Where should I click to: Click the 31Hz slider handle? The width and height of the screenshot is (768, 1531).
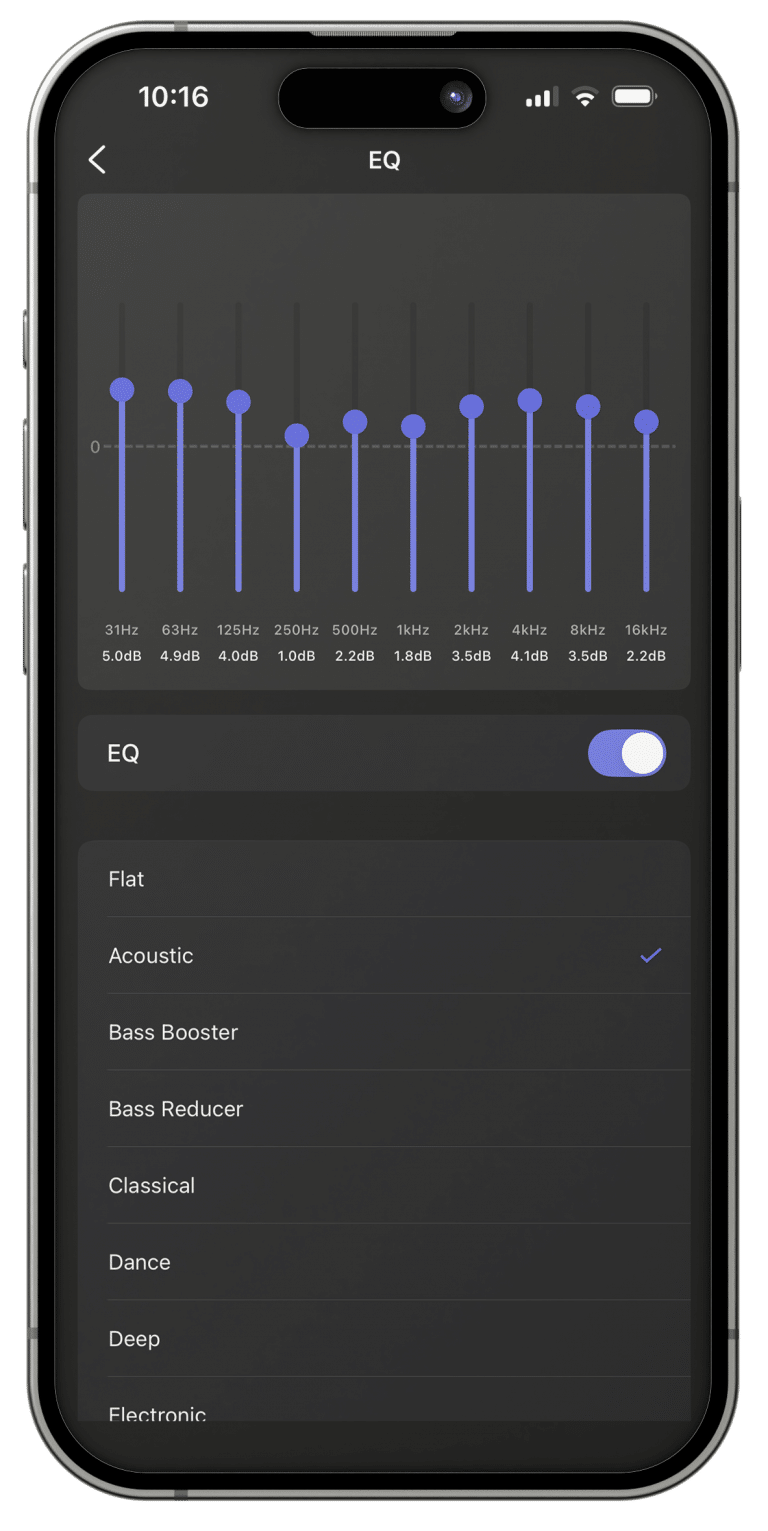point(122,390)
